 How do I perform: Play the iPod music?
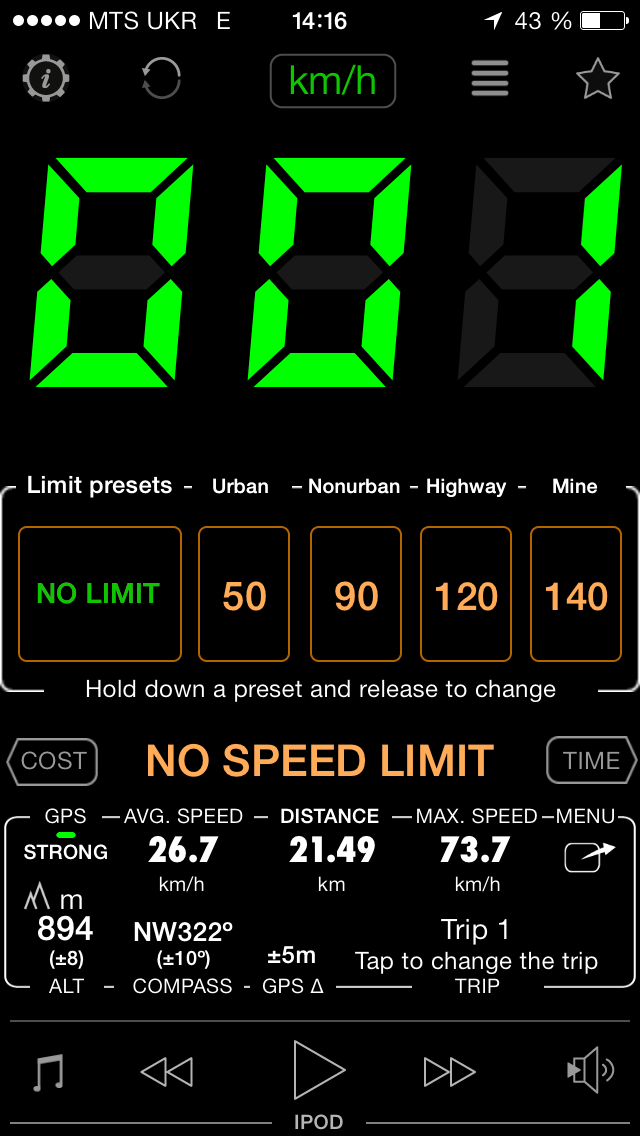pyautogui.click(x=319, y=1070)
